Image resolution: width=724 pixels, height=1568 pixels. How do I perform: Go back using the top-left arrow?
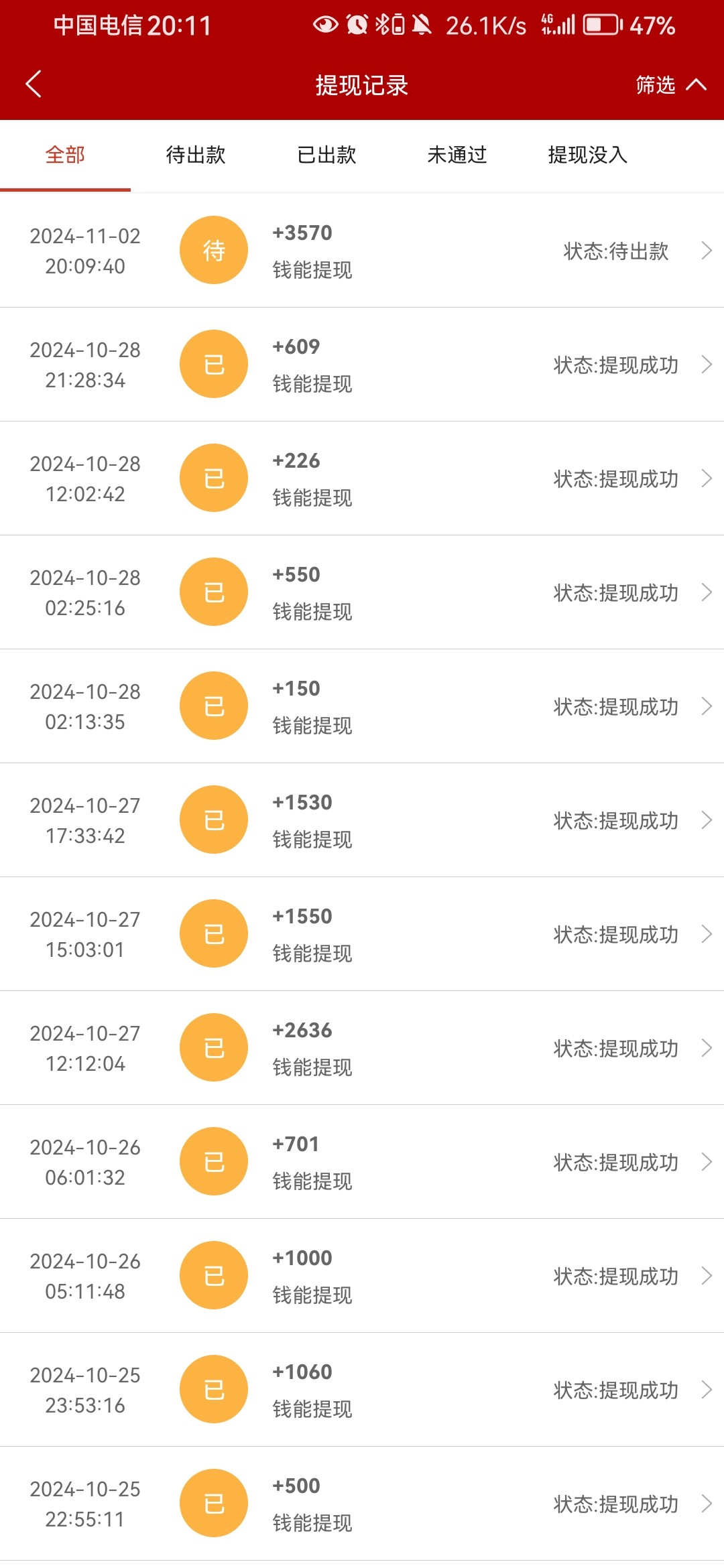34,84
